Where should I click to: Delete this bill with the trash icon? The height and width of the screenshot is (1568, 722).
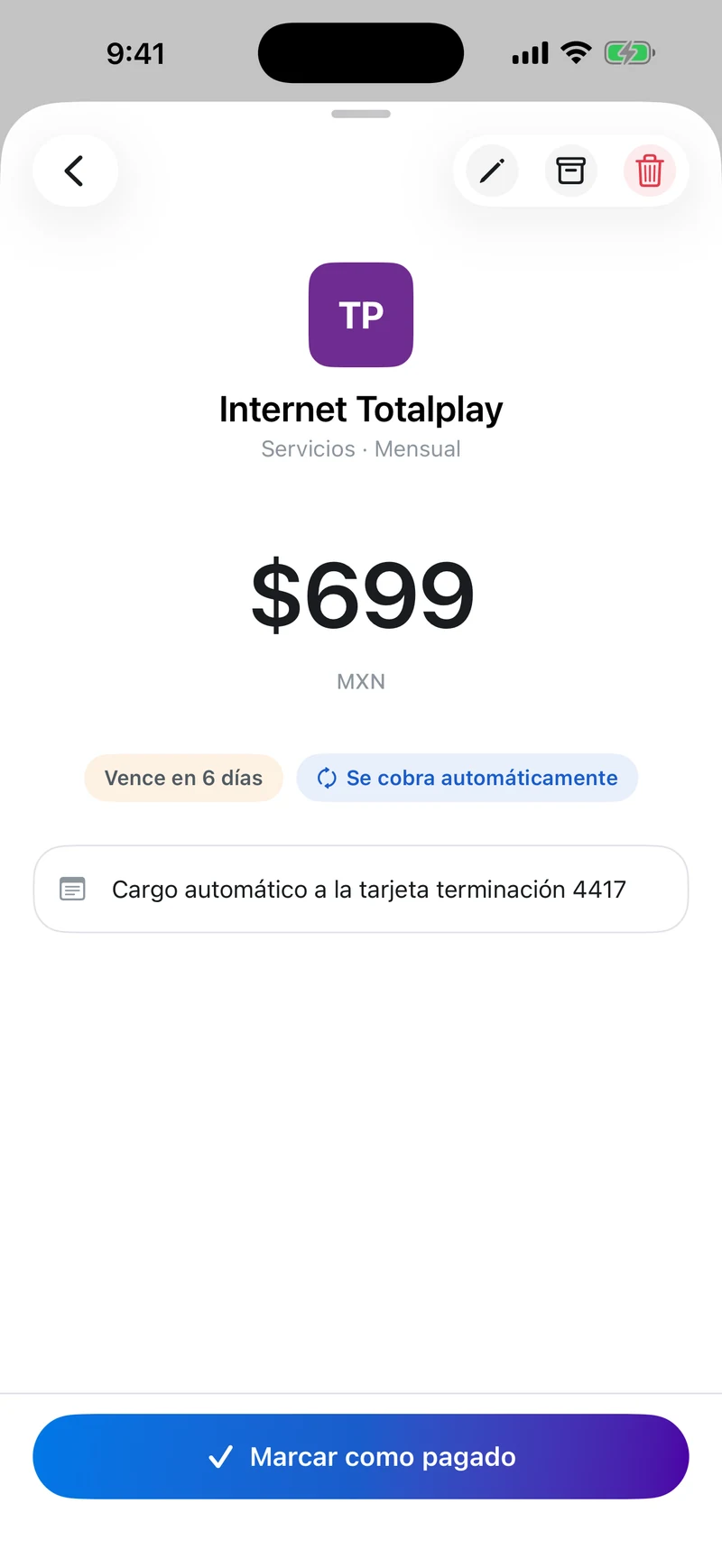point(650,171)
